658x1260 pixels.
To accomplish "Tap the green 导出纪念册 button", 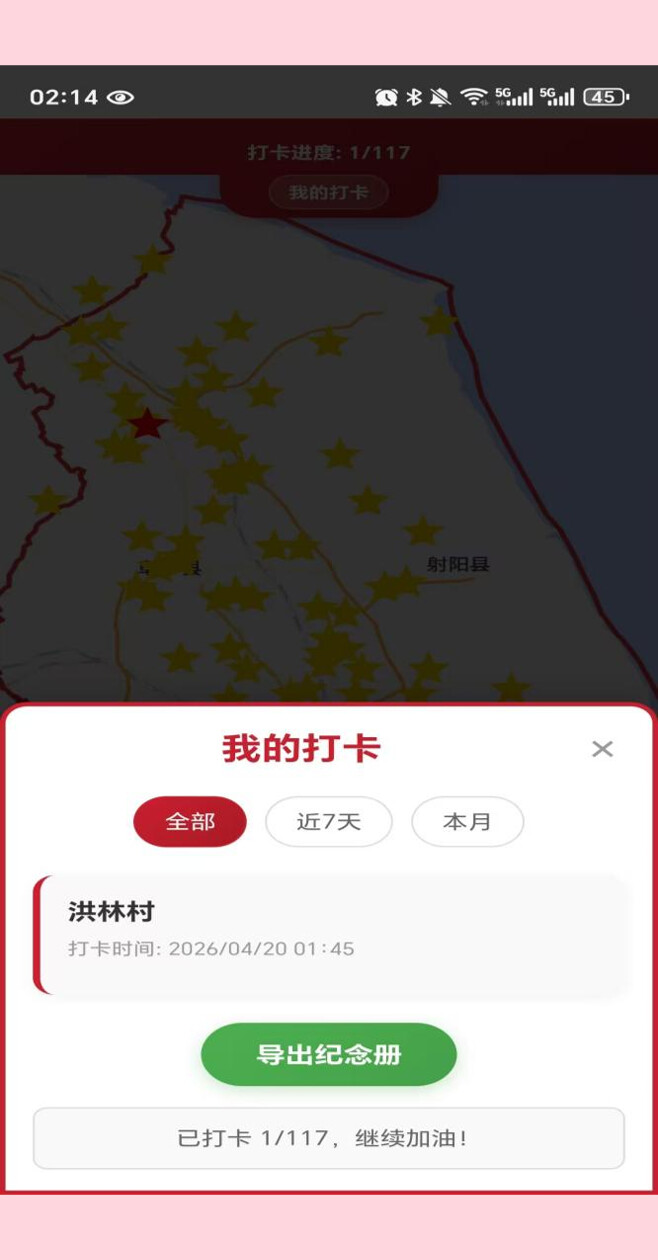I will tap(329, 1054).
